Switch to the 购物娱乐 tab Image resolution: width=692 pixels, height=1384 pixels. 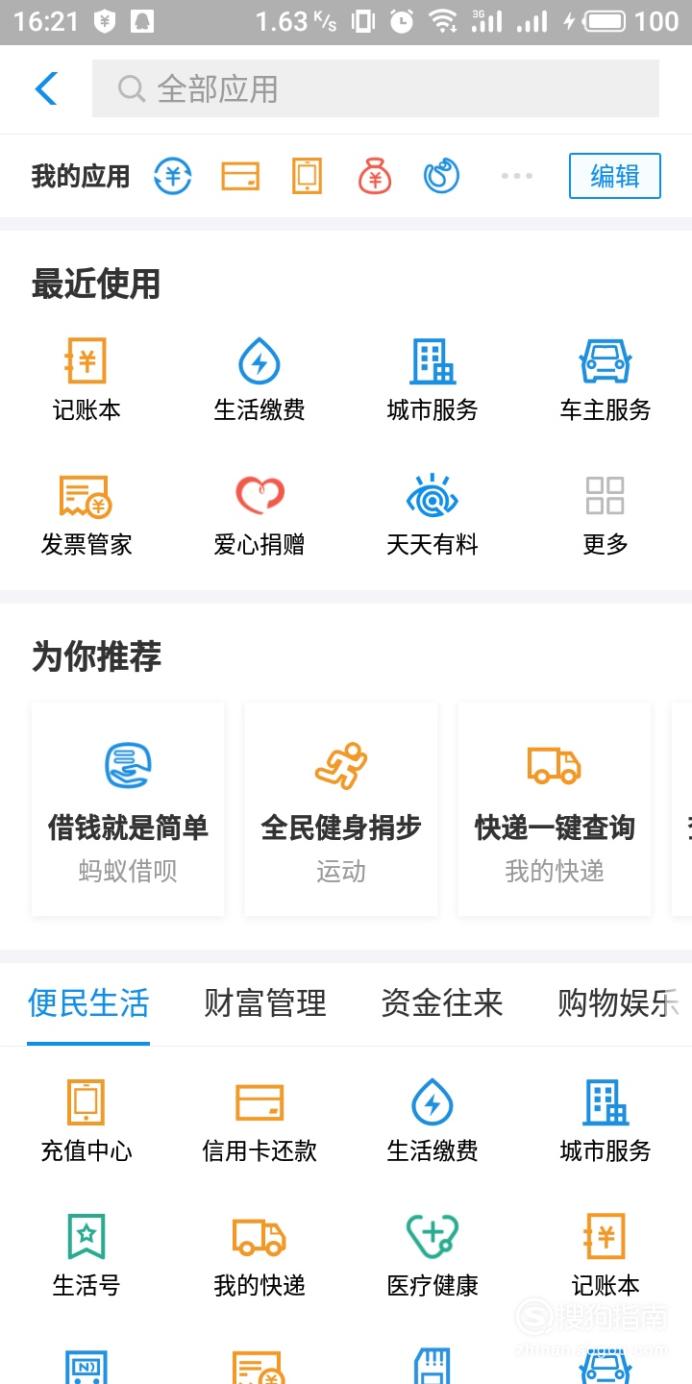click(618, 1003)
